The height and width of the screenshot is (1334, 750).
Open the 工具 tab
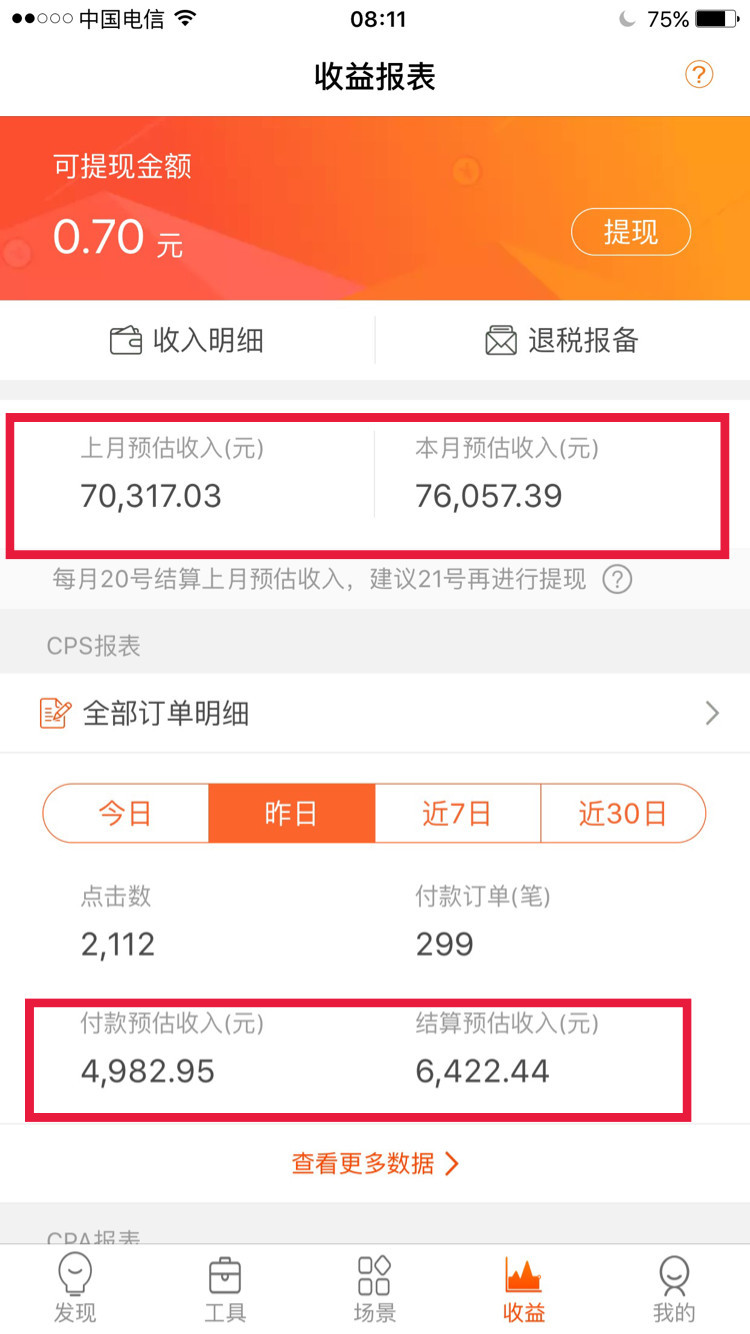[x=225, y=1289]
